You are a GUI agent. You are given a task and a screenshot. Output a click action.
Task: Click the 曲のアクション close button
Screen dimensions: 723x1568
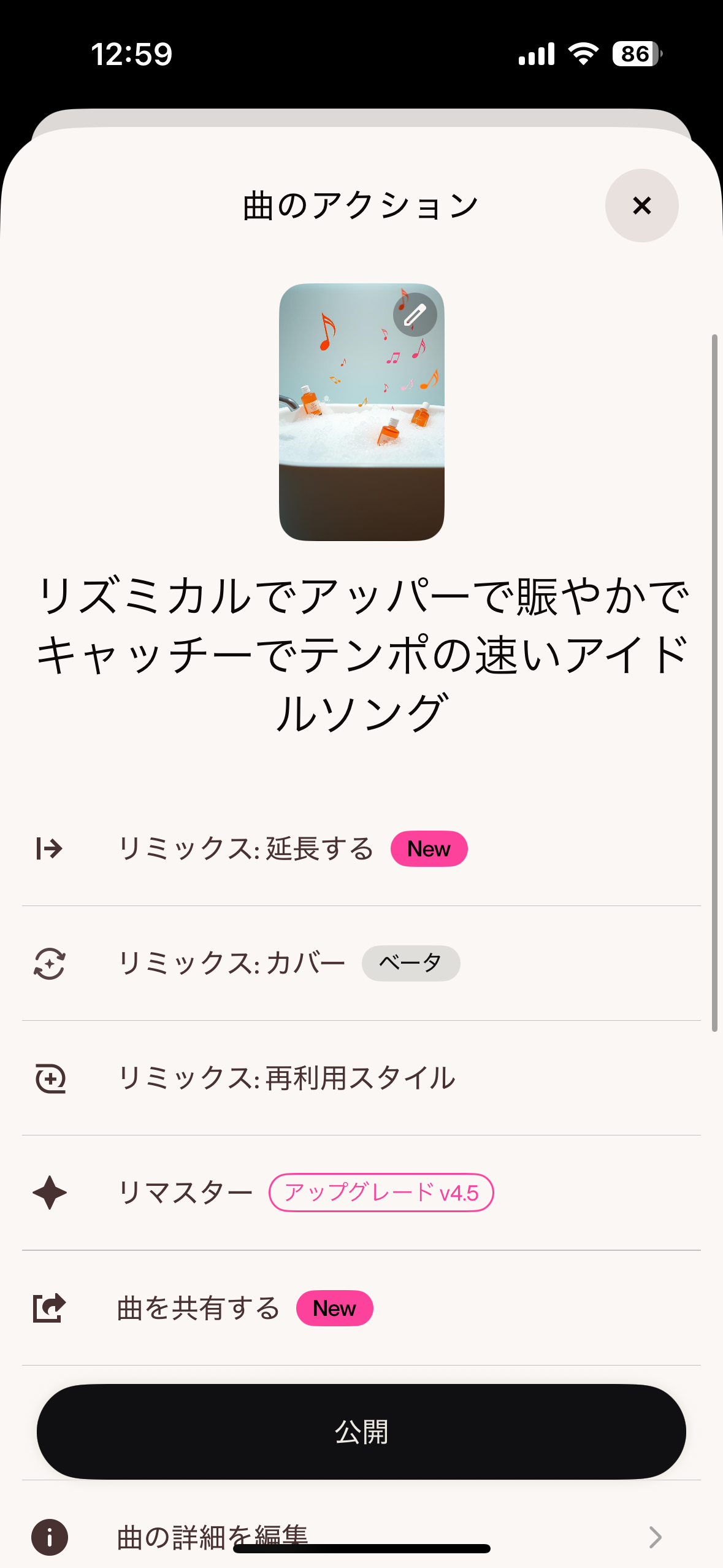tap(641, 206)
